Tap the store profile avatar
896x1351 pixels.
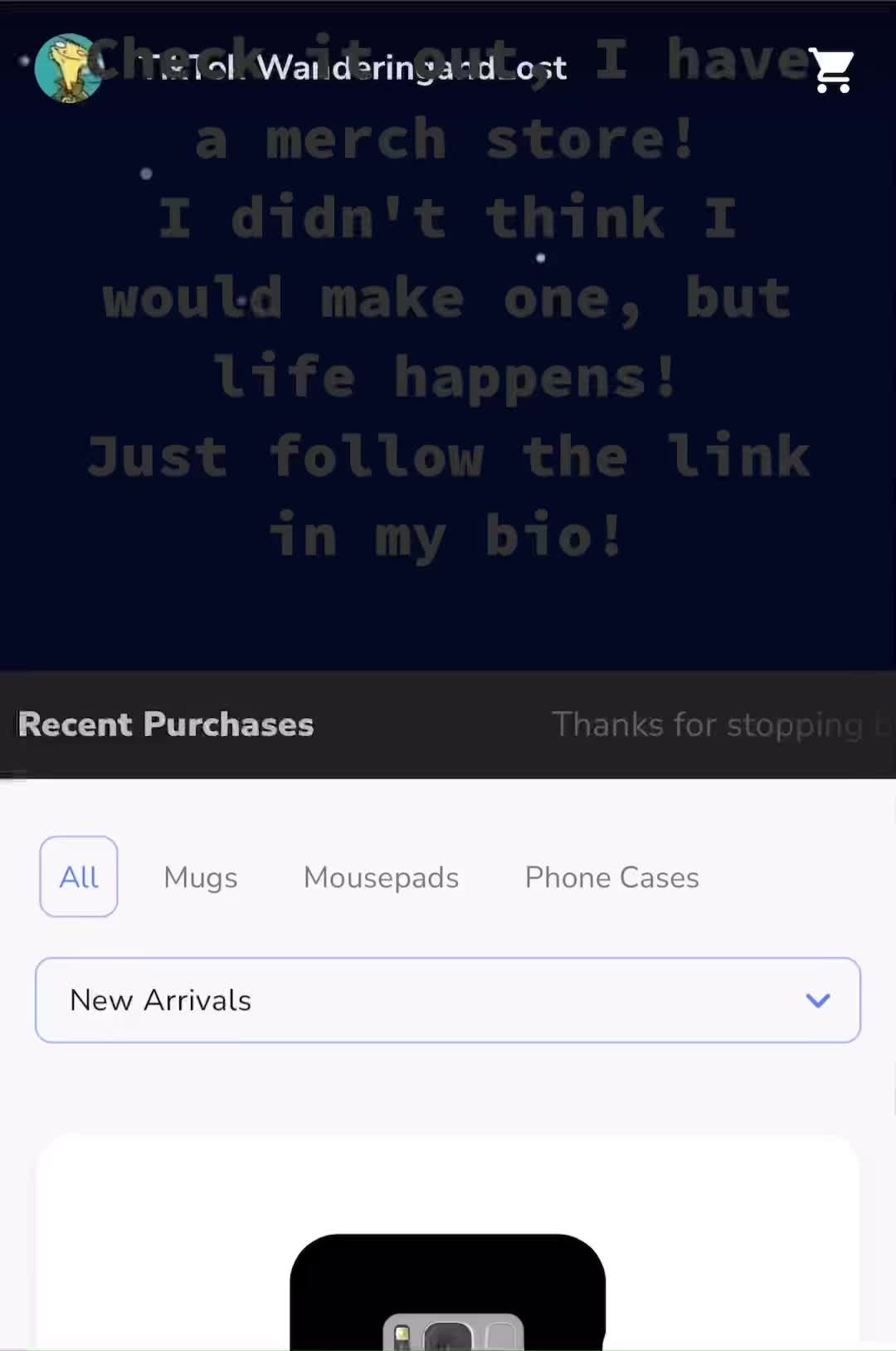(68, 68)
